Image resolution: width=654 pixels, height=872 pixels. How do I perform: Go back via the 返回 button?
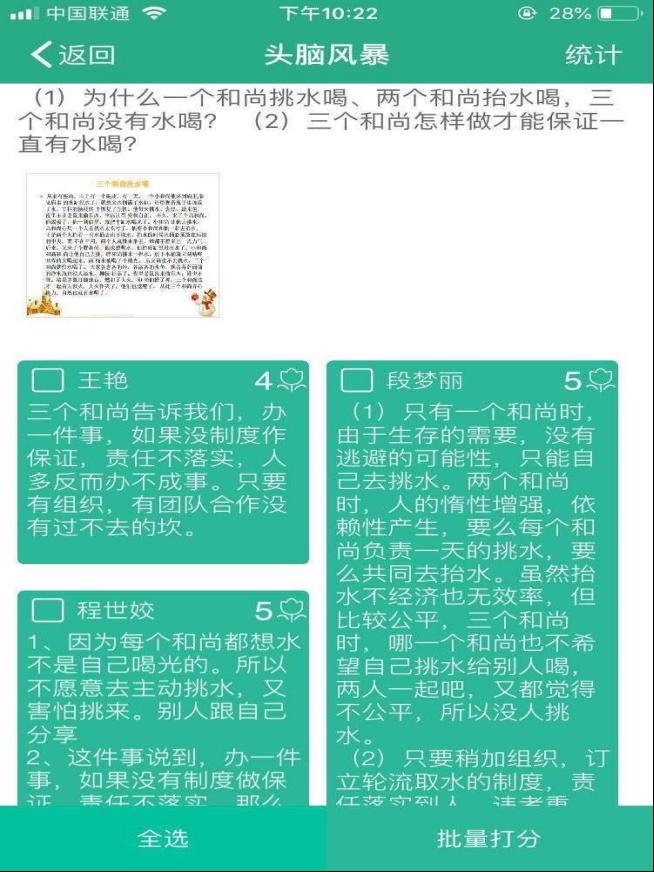point(72,55)
